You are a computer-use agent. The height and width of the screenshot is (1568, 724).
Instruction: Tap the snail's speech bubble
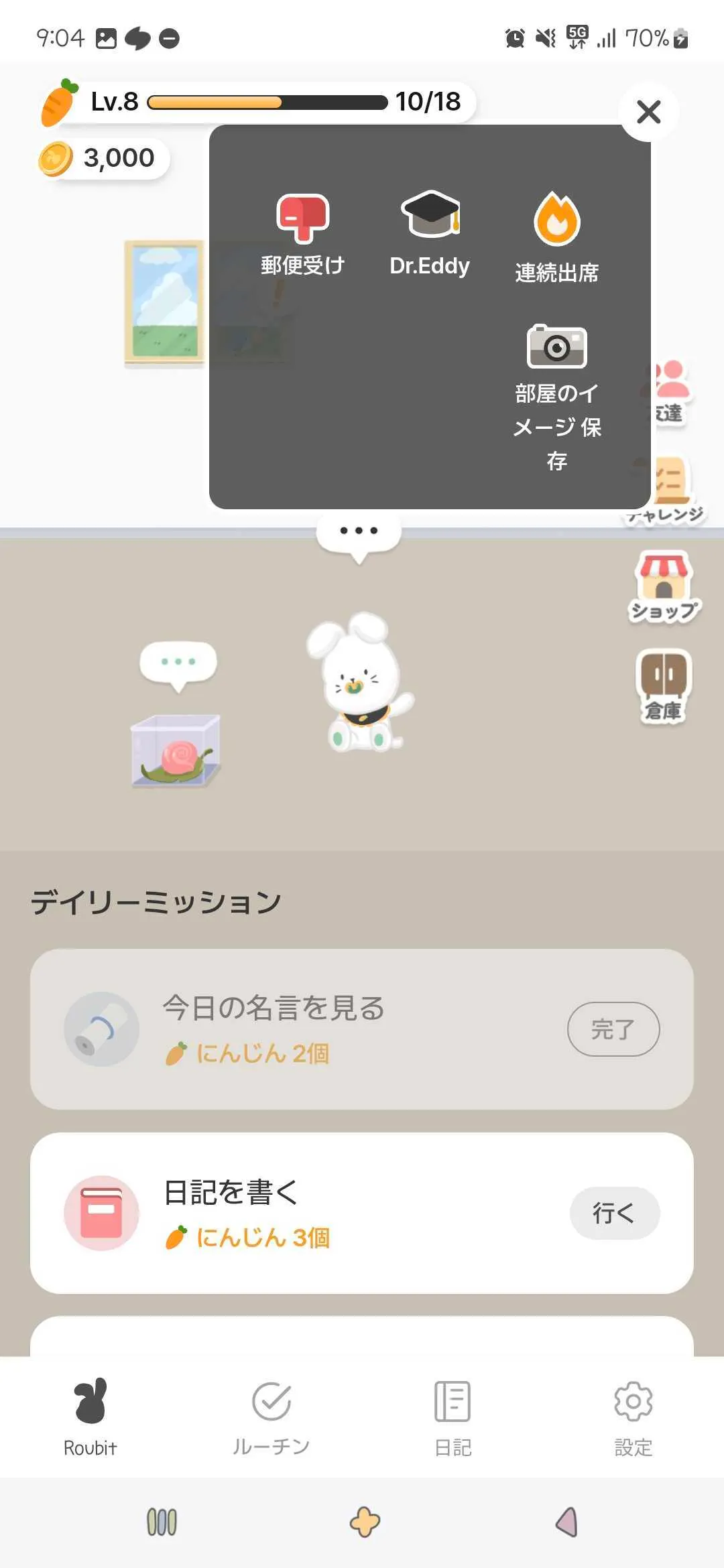click(x=178, y=662)
